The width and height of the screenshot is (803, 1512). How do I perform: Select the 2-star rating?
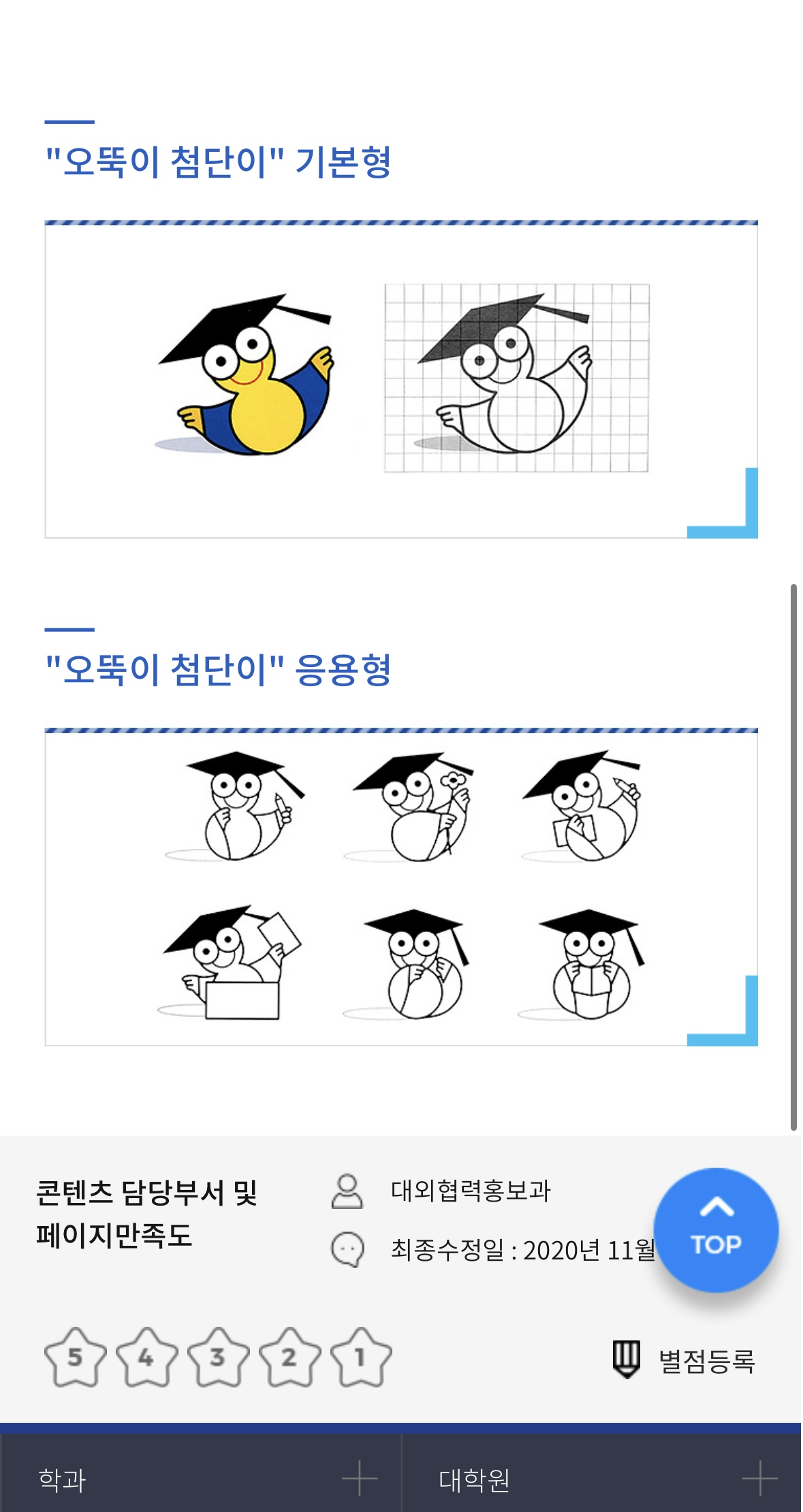click(x=289, y=1358)
